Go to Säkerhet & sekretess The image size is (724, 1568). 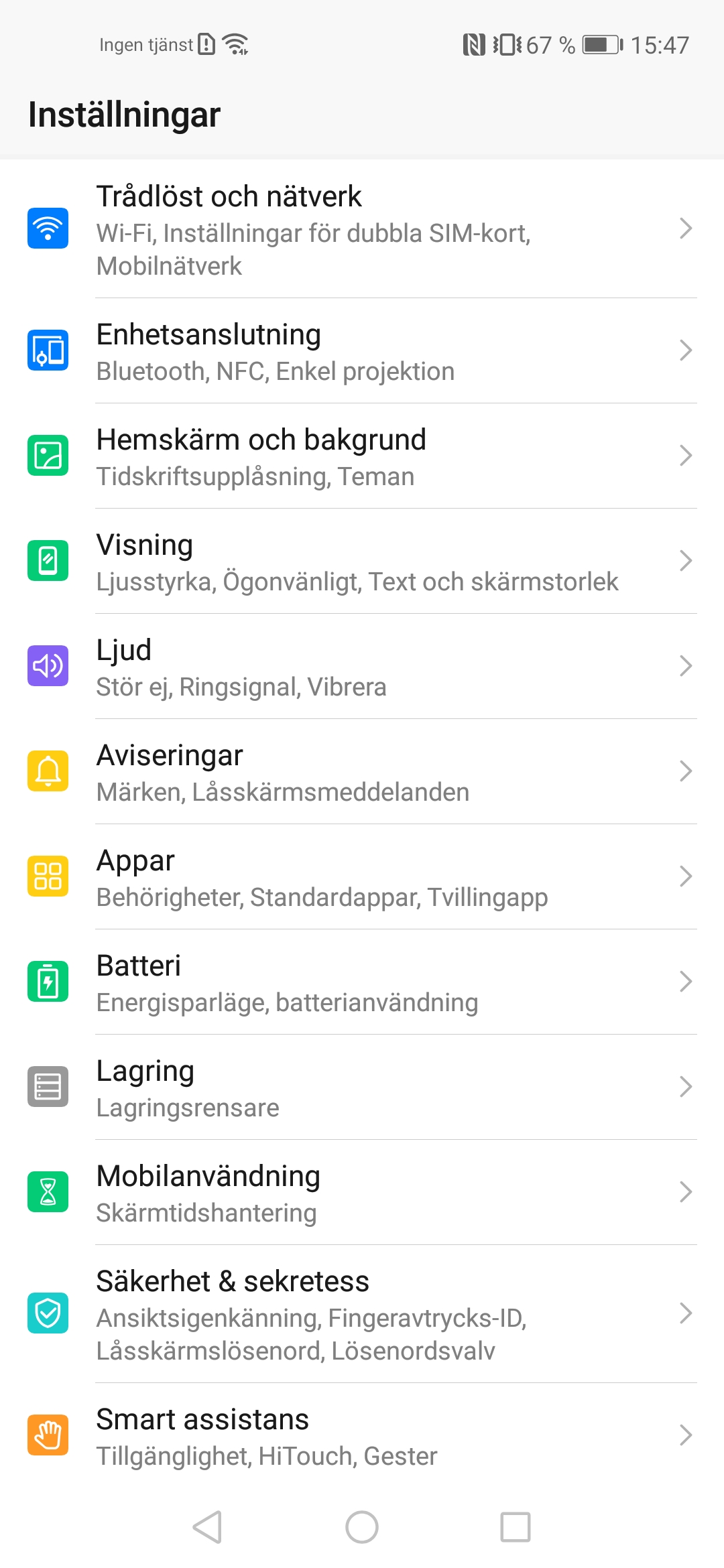pyautogui.click(x=362, y=1313)
